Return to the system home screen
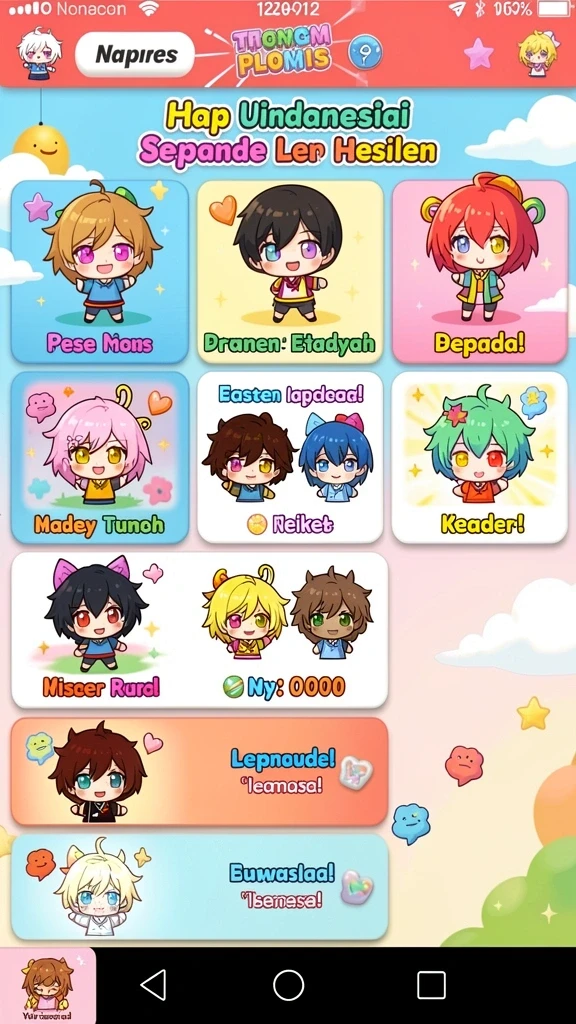 288,985
